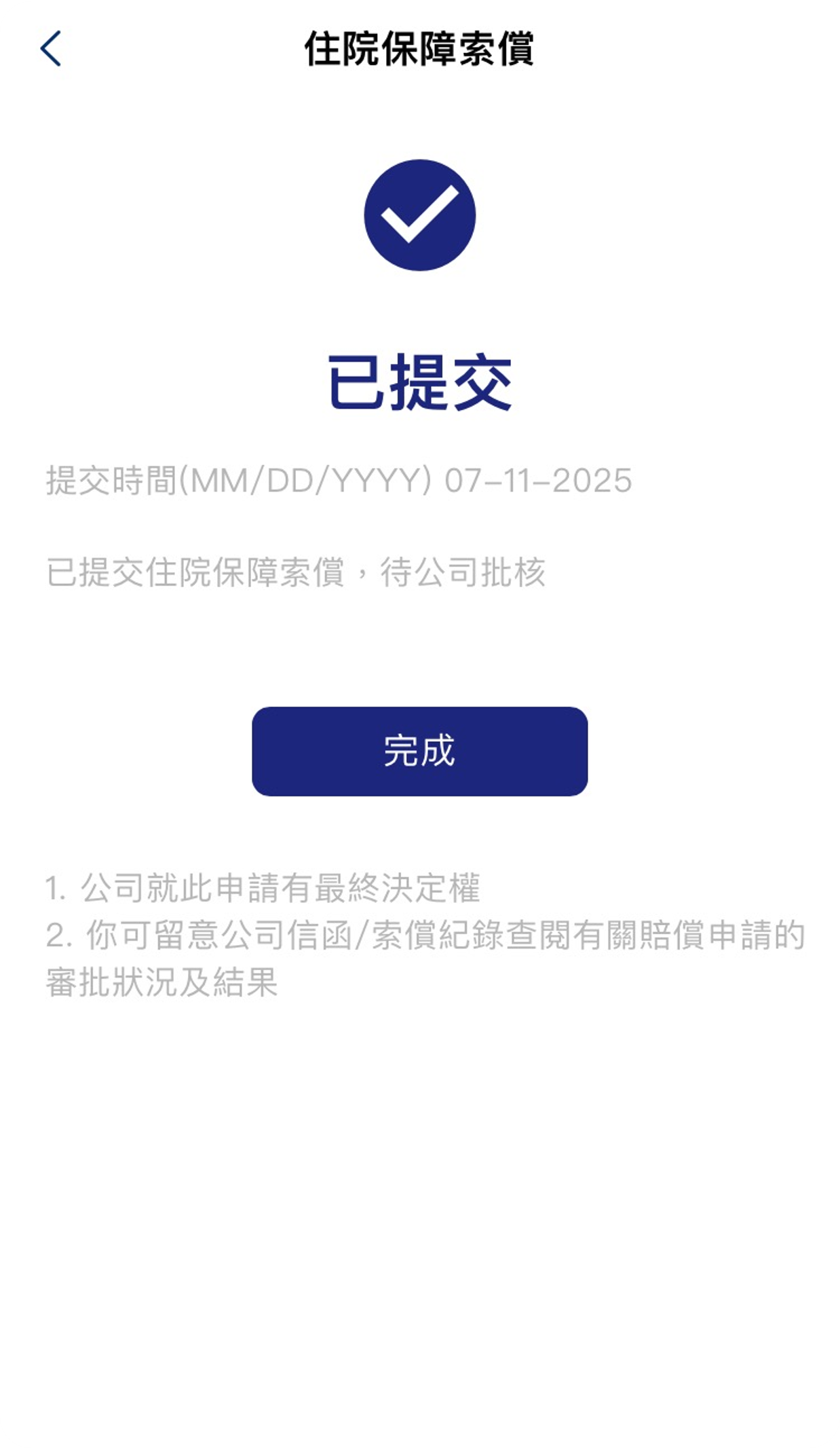Click the submission date 07-11-2025 text

[x=536, y=481]
